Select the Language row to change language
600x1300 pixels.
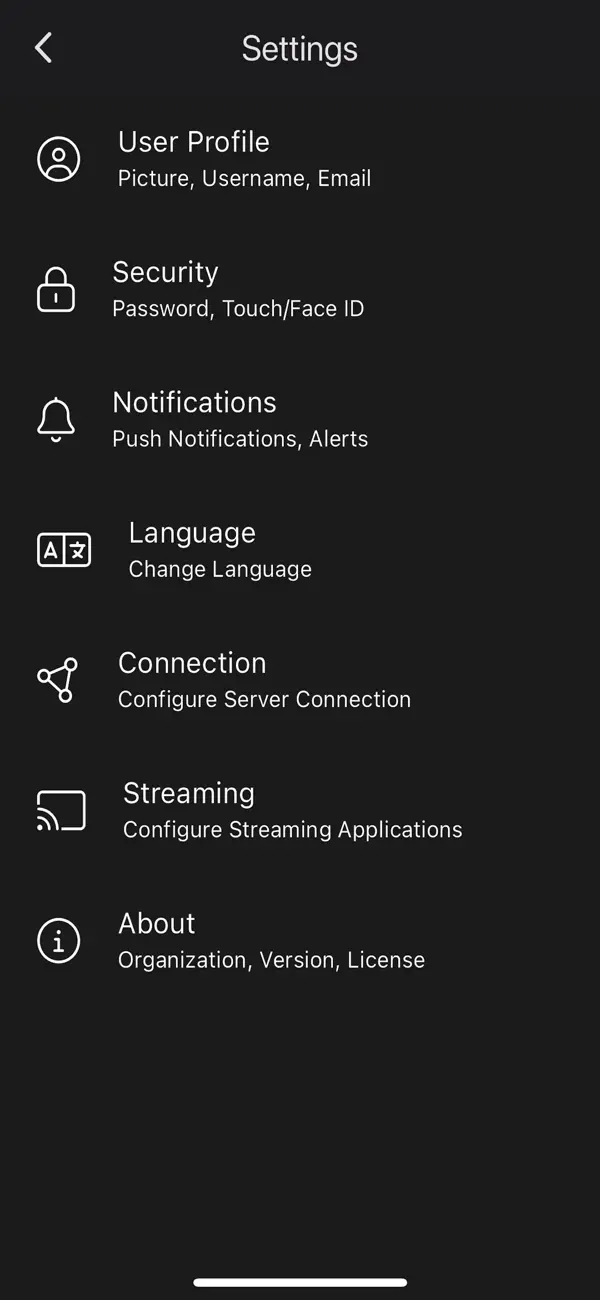point(300,549)
